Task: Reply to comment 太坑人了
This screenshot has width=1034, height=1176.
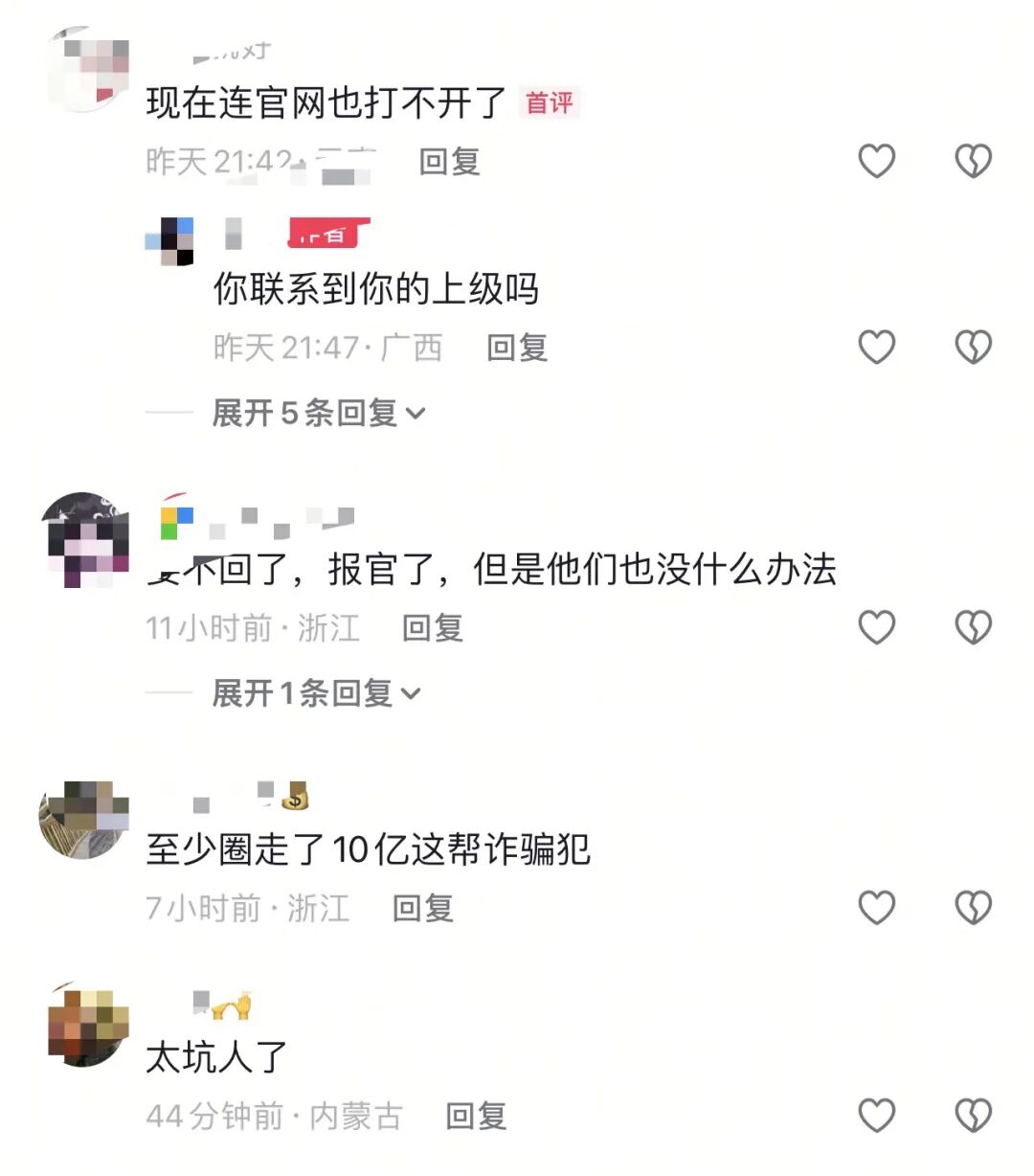Action: [x=476, y=1116]
